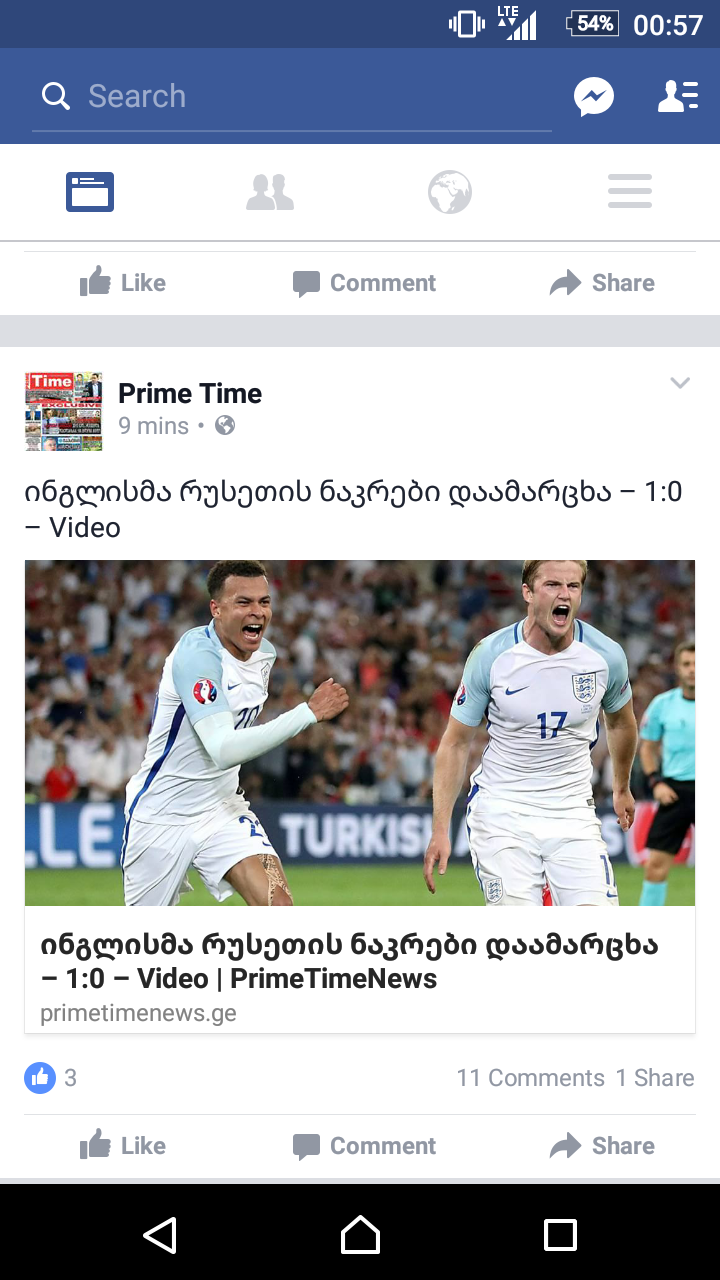The height and width of the screenshot is (1280, 720).
Task: Open the 11 Comments link
Action: pos(530,1078)
